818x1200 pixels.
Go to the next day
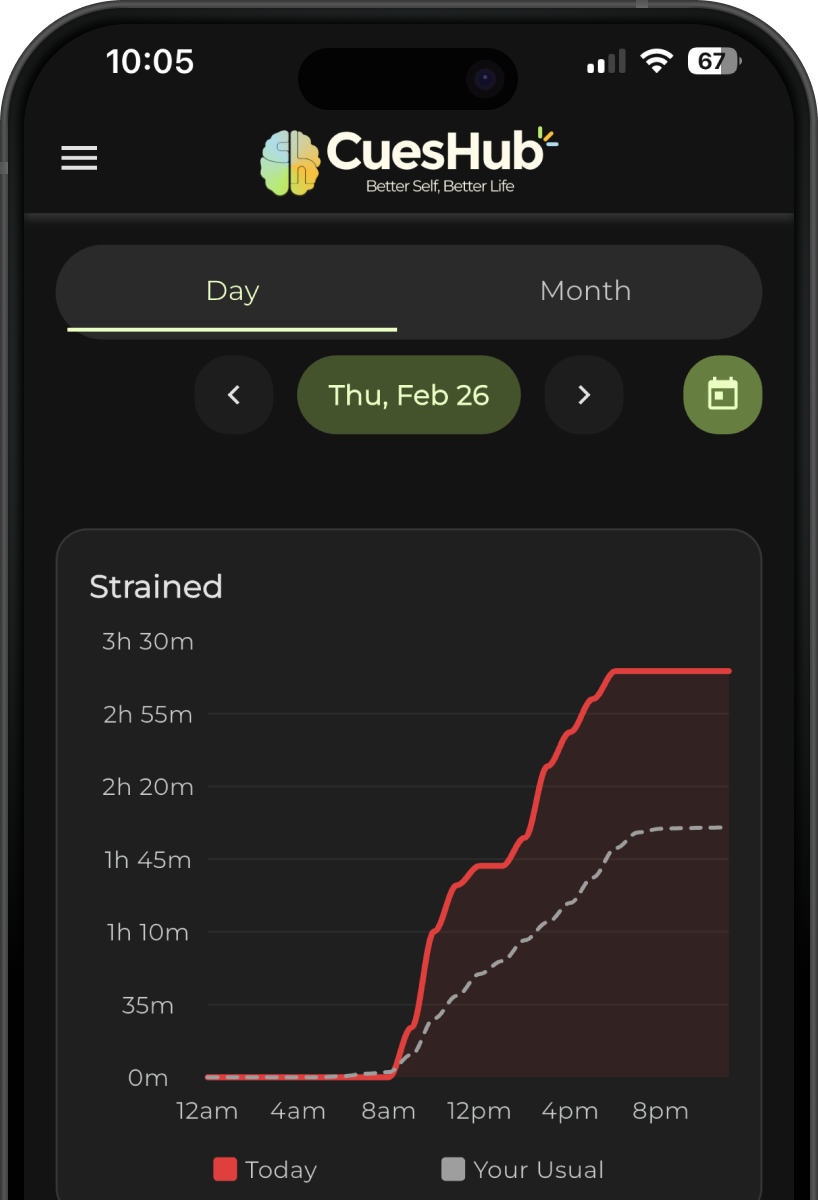tap(584, 395)
